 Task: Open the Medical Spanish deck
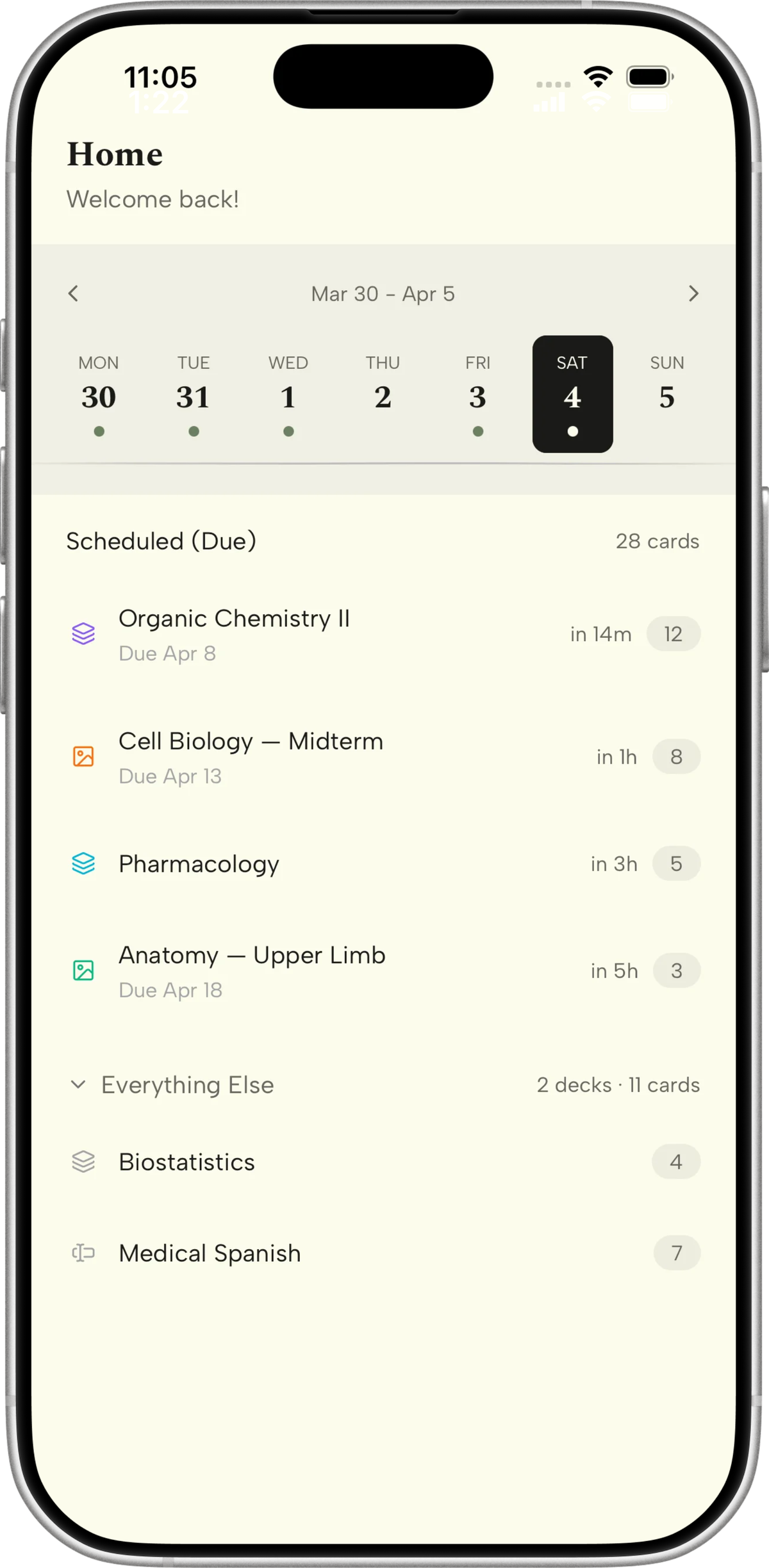pos(383,1253)
